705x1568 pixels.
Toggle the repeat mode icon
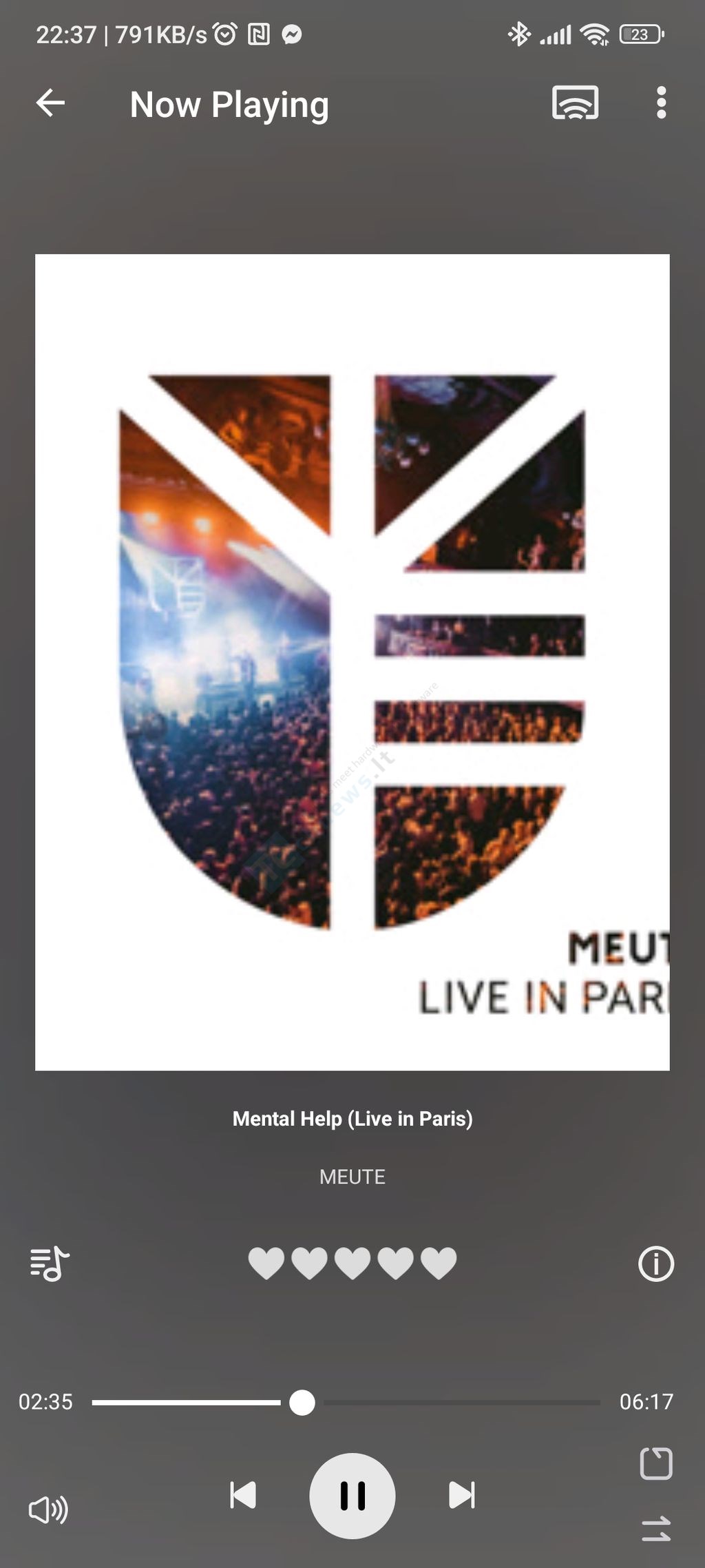[655, 1463]
